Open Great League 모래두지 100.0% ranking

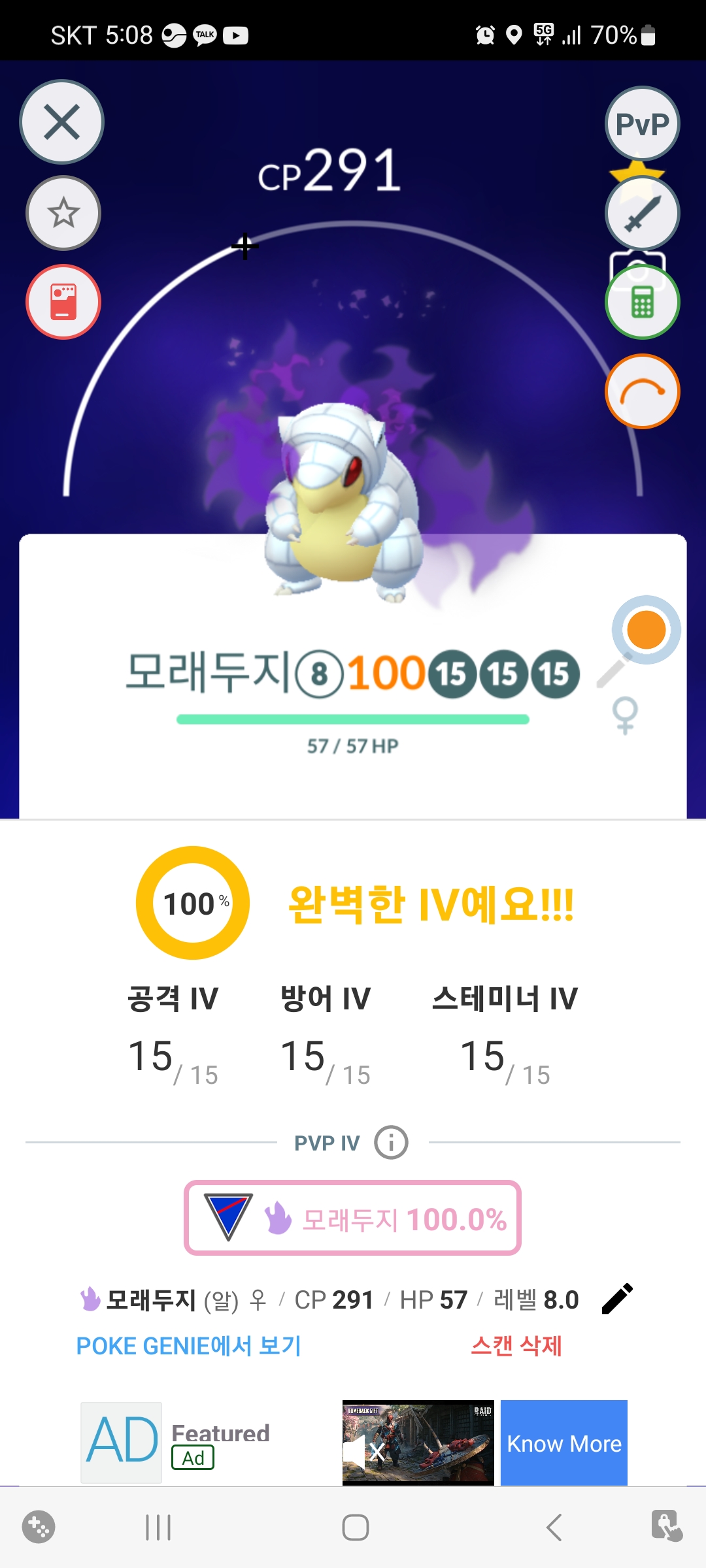point(352,1218)
